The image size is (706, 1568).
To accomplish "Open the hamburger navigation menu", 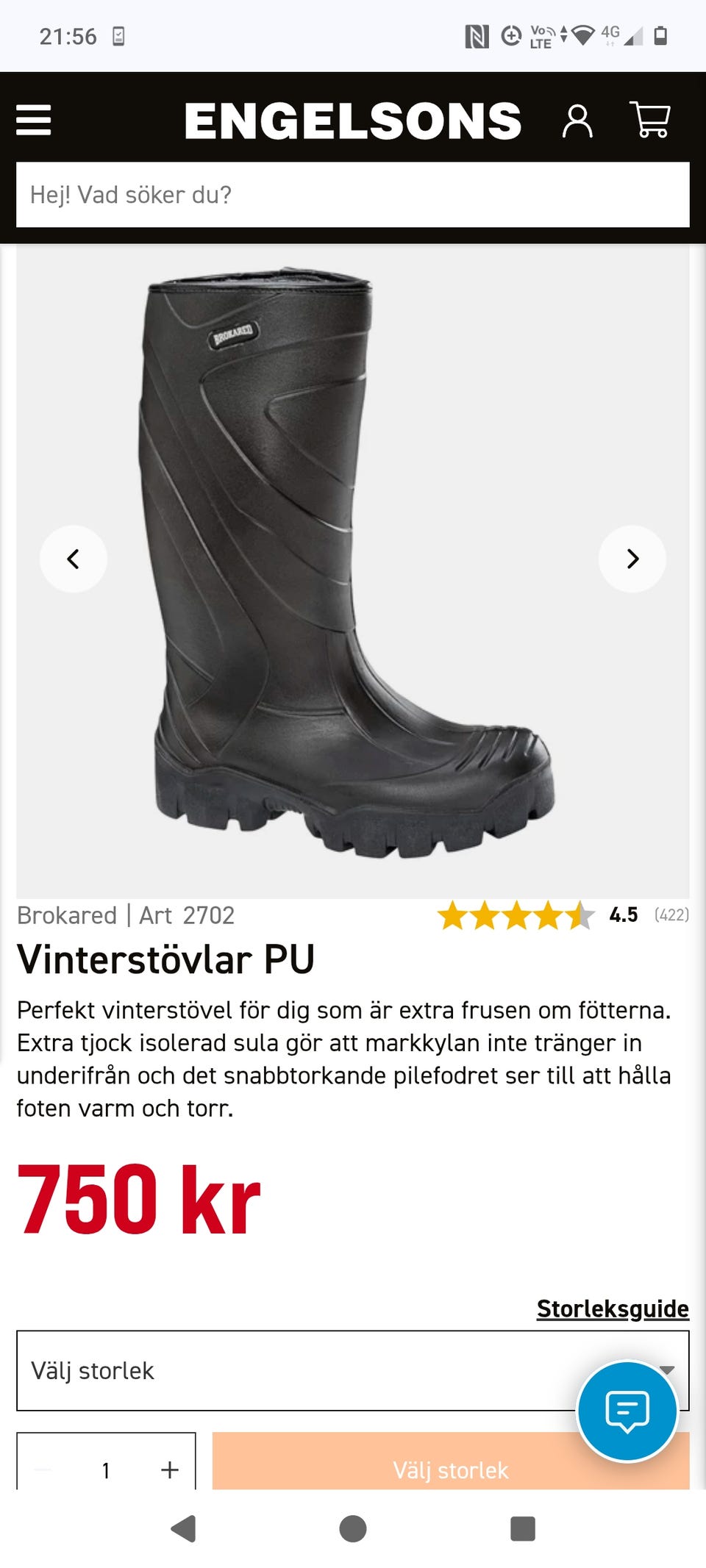I will coord(35,120).
